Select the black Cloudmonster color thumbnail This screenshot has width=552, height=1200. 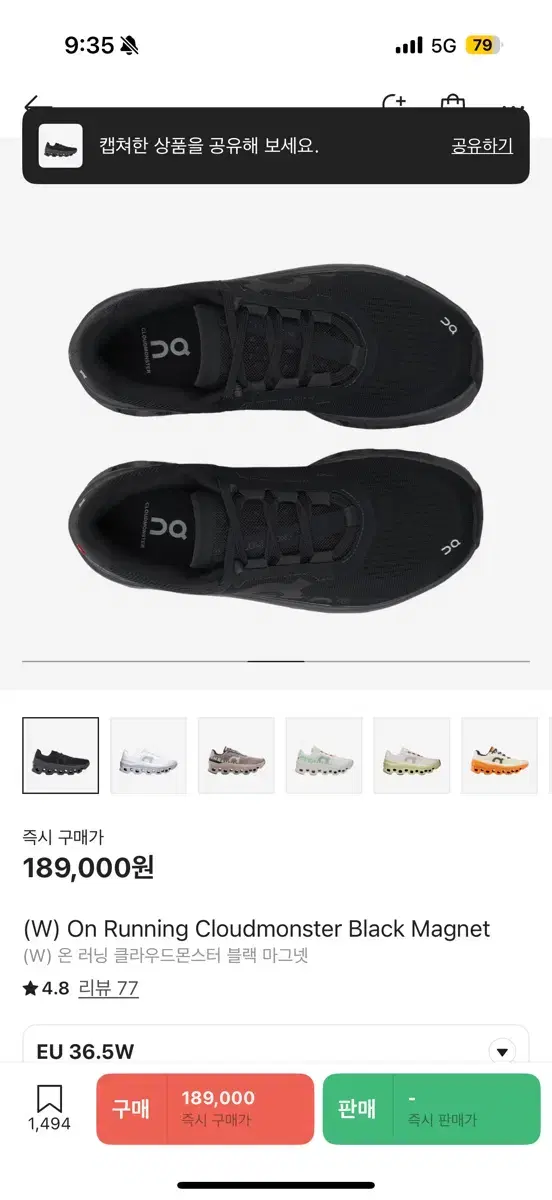(x=61, y=755)
